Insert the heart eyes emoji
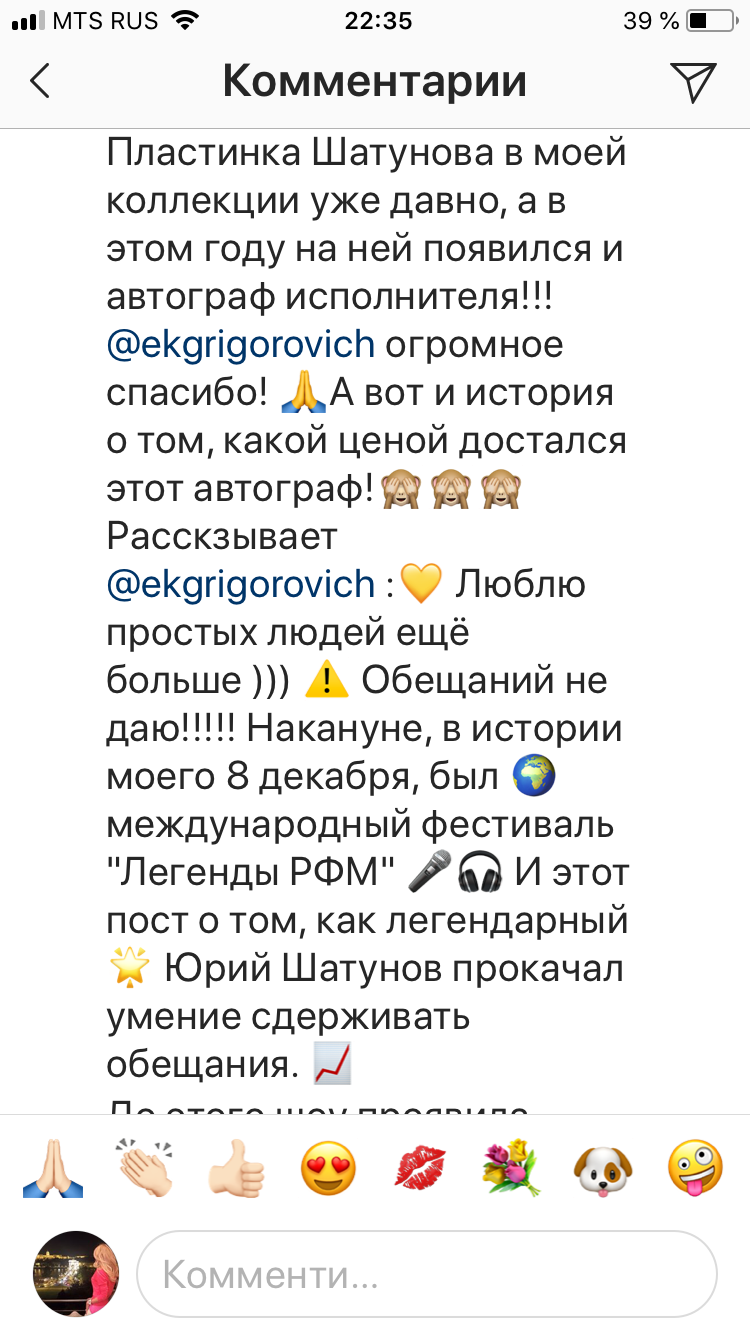The image size is (750, 1334). coord(329,1168)
